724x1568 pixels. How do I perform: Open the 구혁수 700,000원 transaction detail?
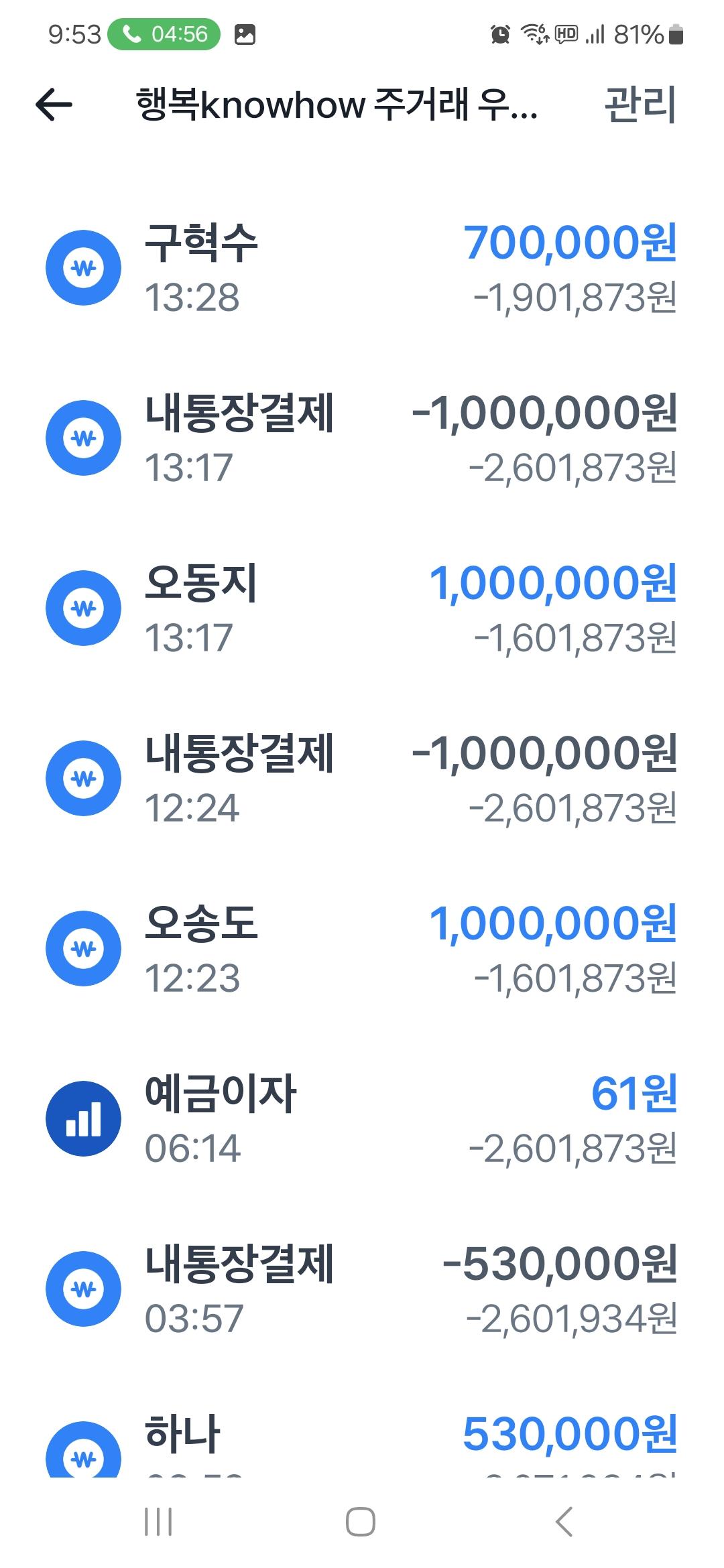click(x=362, y=268)
